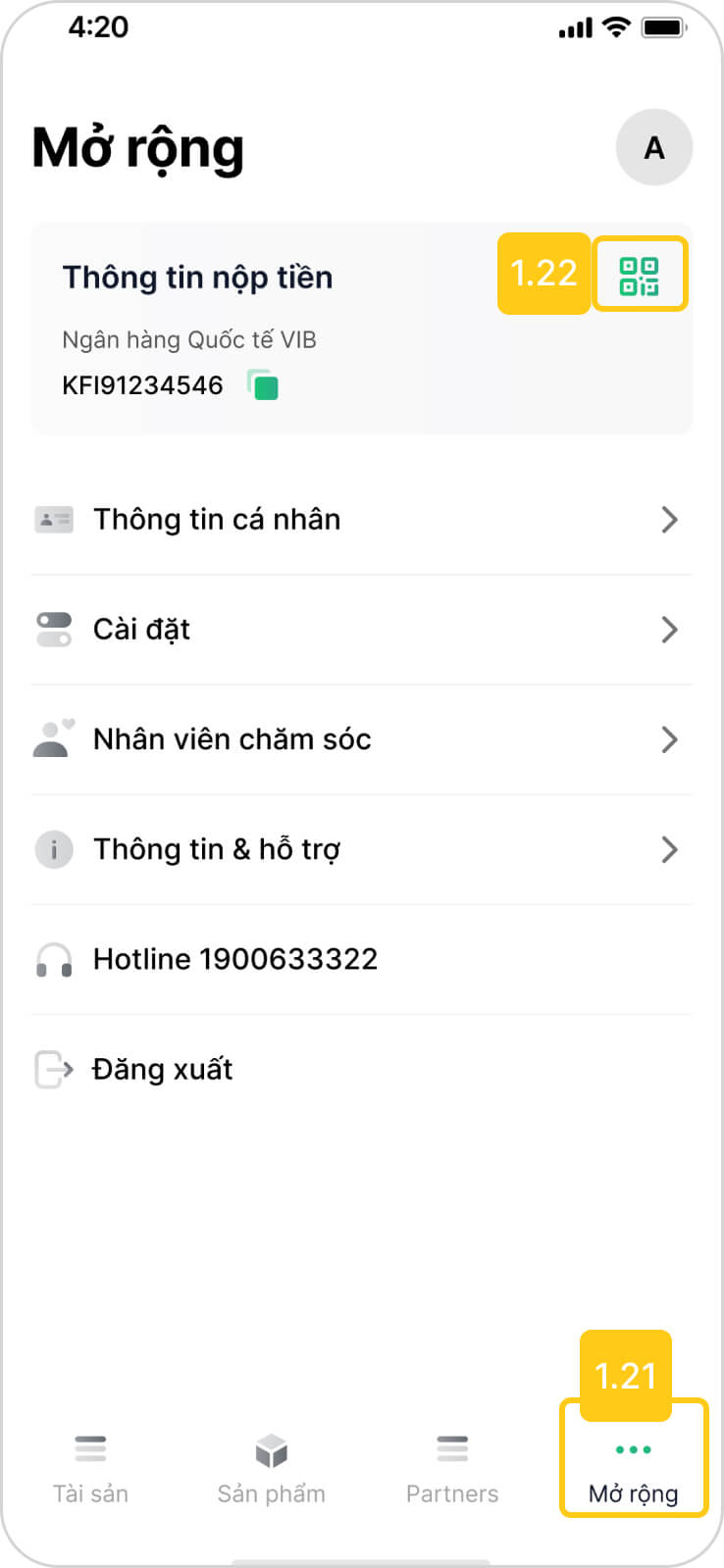
Task: Open Nhân viên chăm sóc
Action: click(x=361, y=739)
